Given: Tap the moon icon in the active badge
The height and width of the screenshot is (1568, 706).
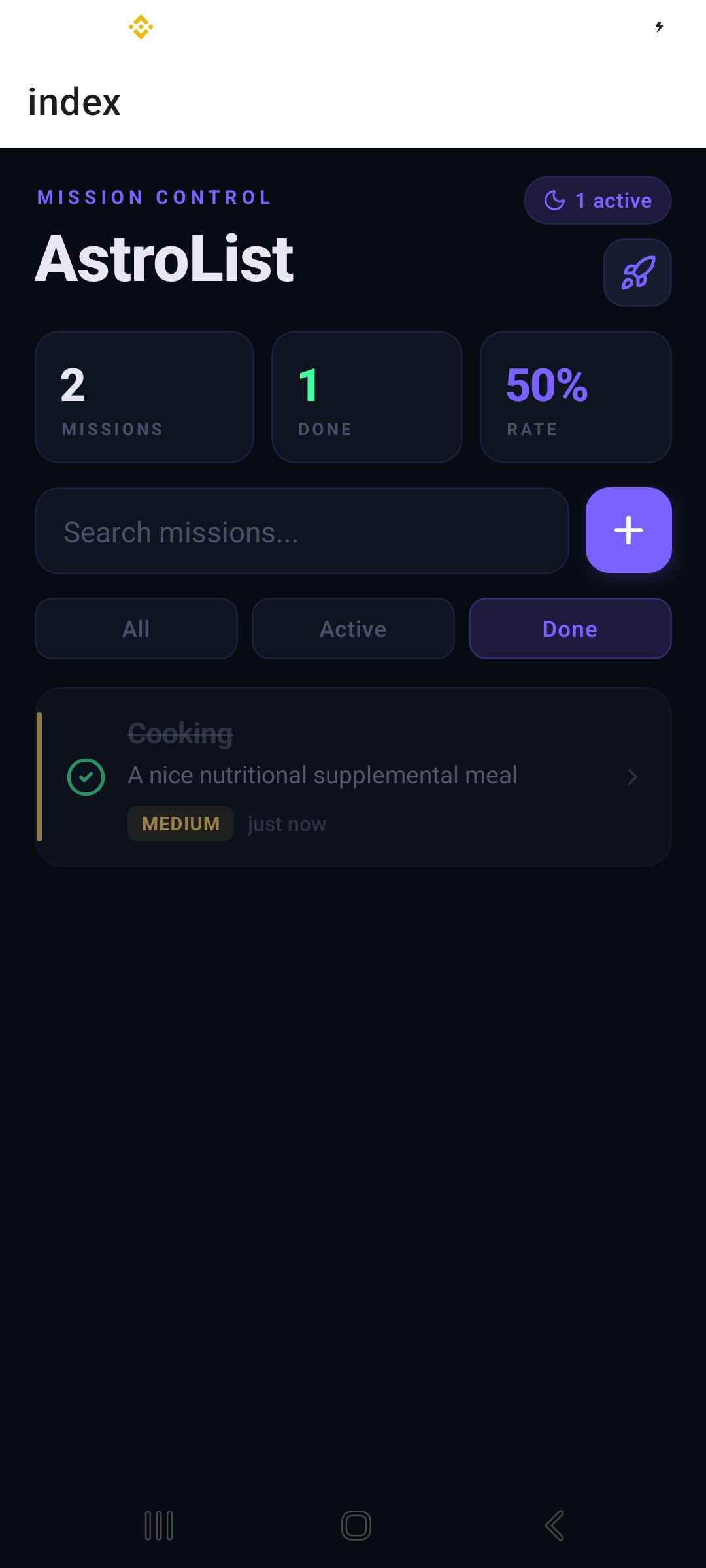Looking at the screenshot, I should coord(553,200).
